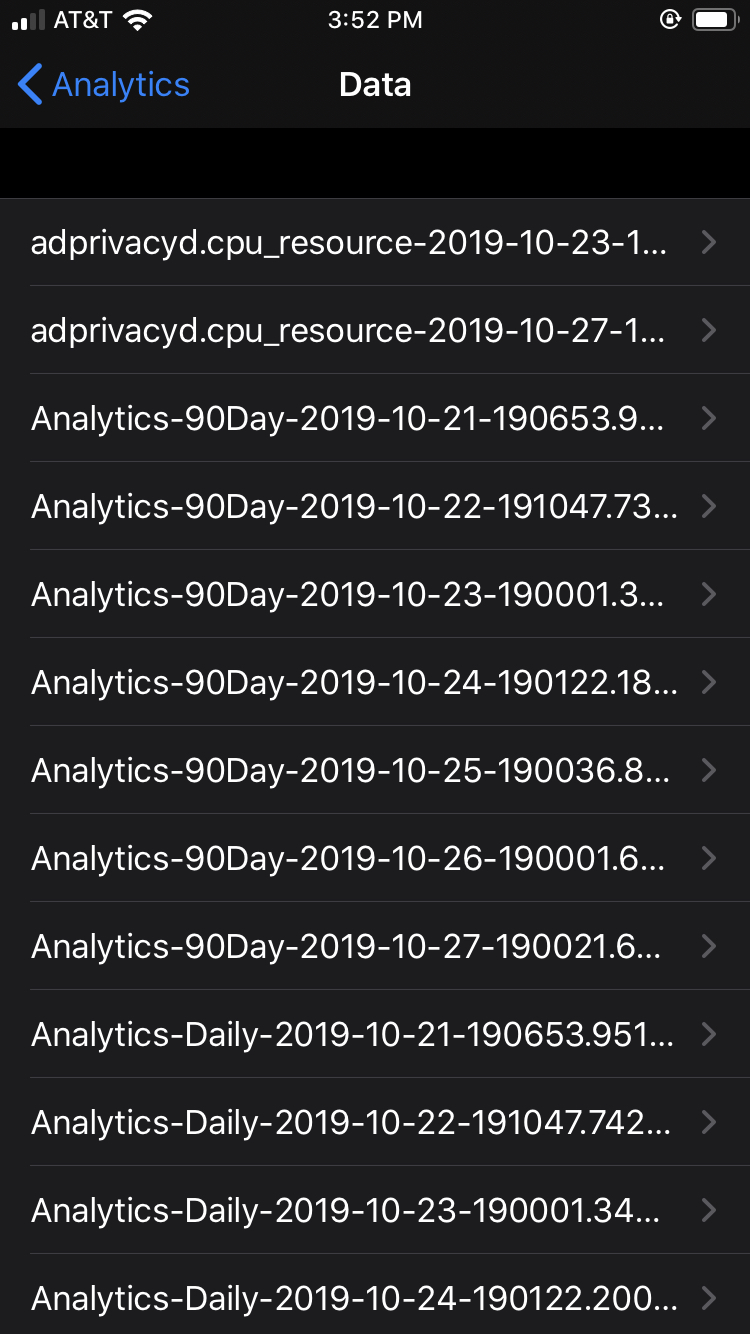750x1334 pixels.
Task: Open Analytics-90Day-2019-10-22 entry
Action: click(374, 507)
